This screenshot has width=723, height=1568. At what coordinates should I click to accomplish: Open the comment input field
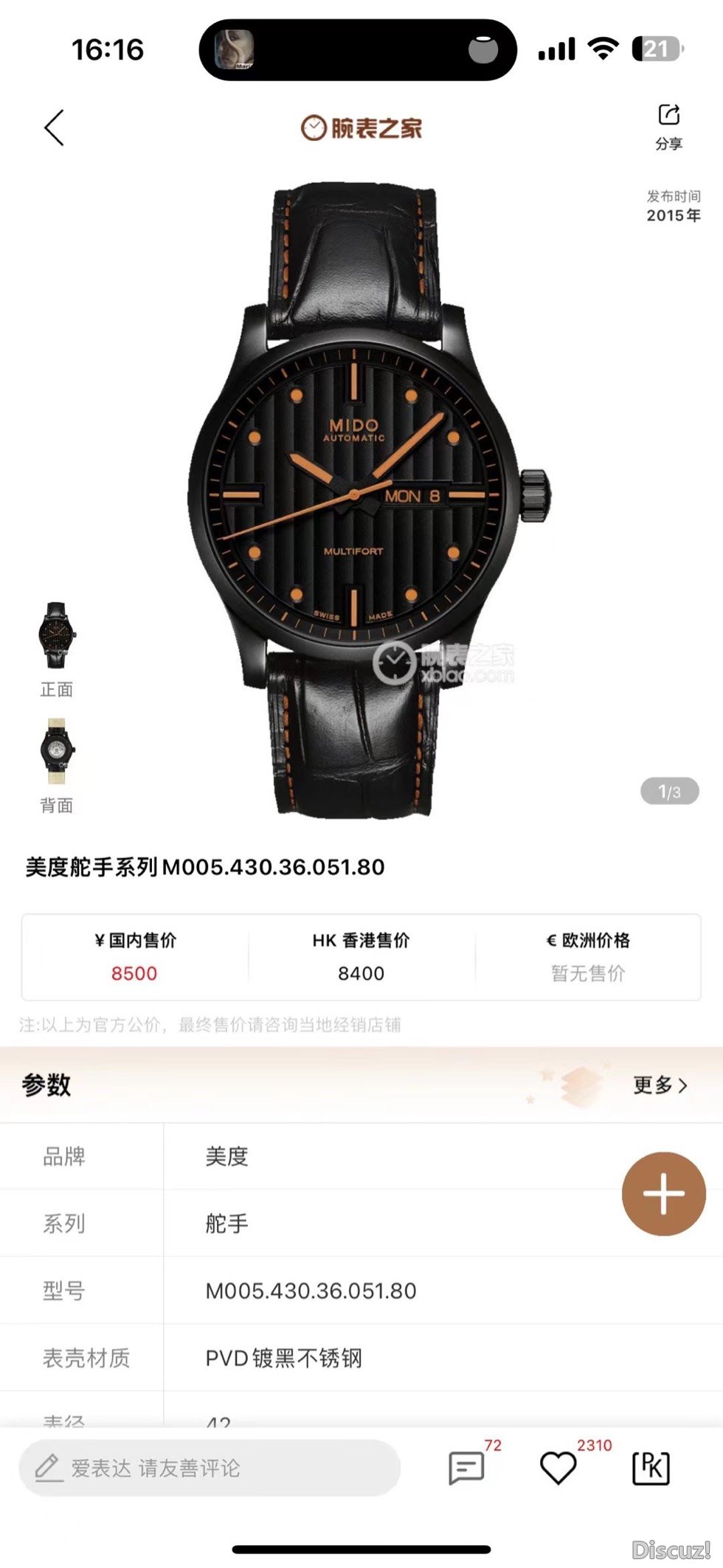[210, 1468]
